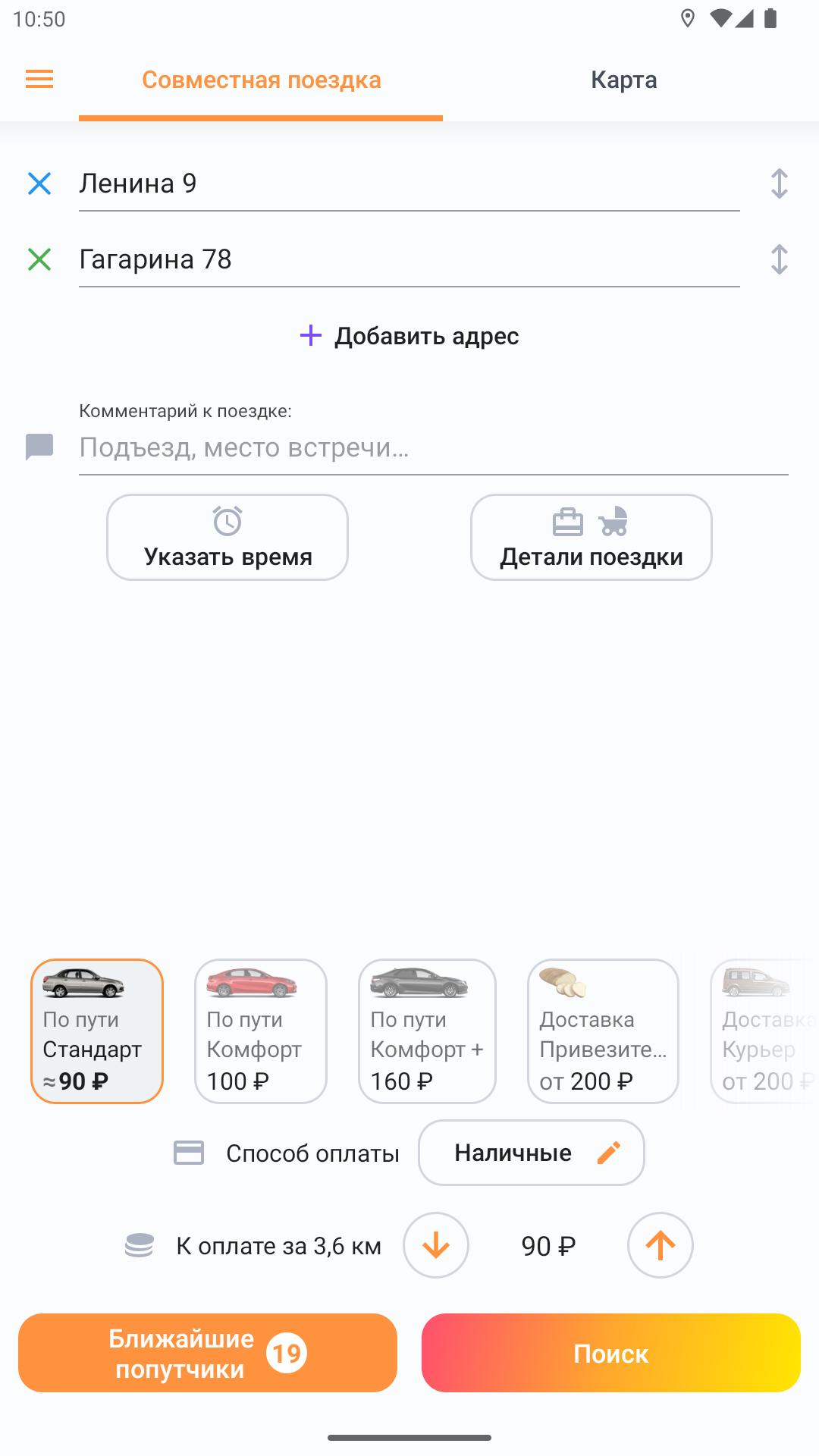Decrease the fare with the down arrow
This screenshot has height=1456, width=819.
(x=436, y=1245)
